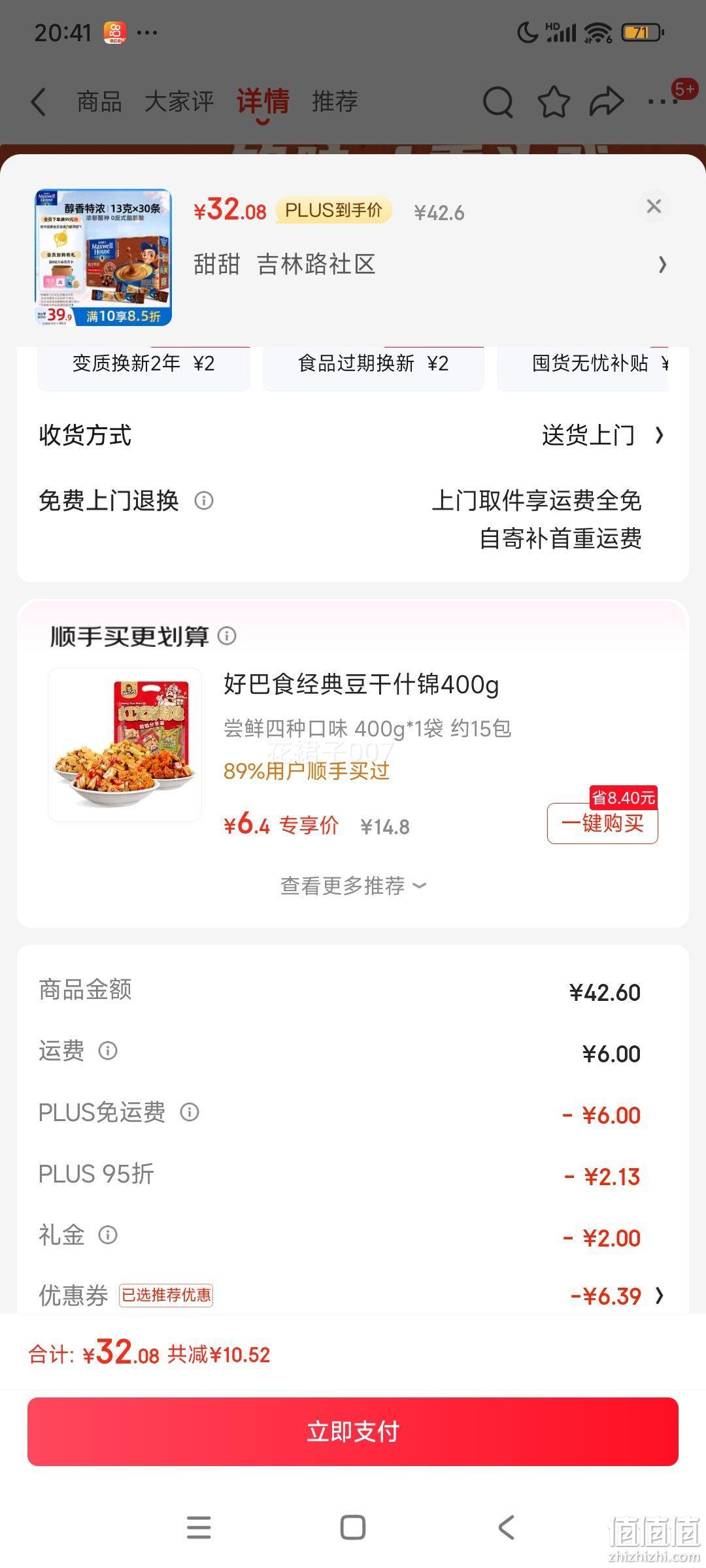Screen dimensions: 706x1568
Task: Change 收货方式 from 送货上门
Action: coord(353,435)
